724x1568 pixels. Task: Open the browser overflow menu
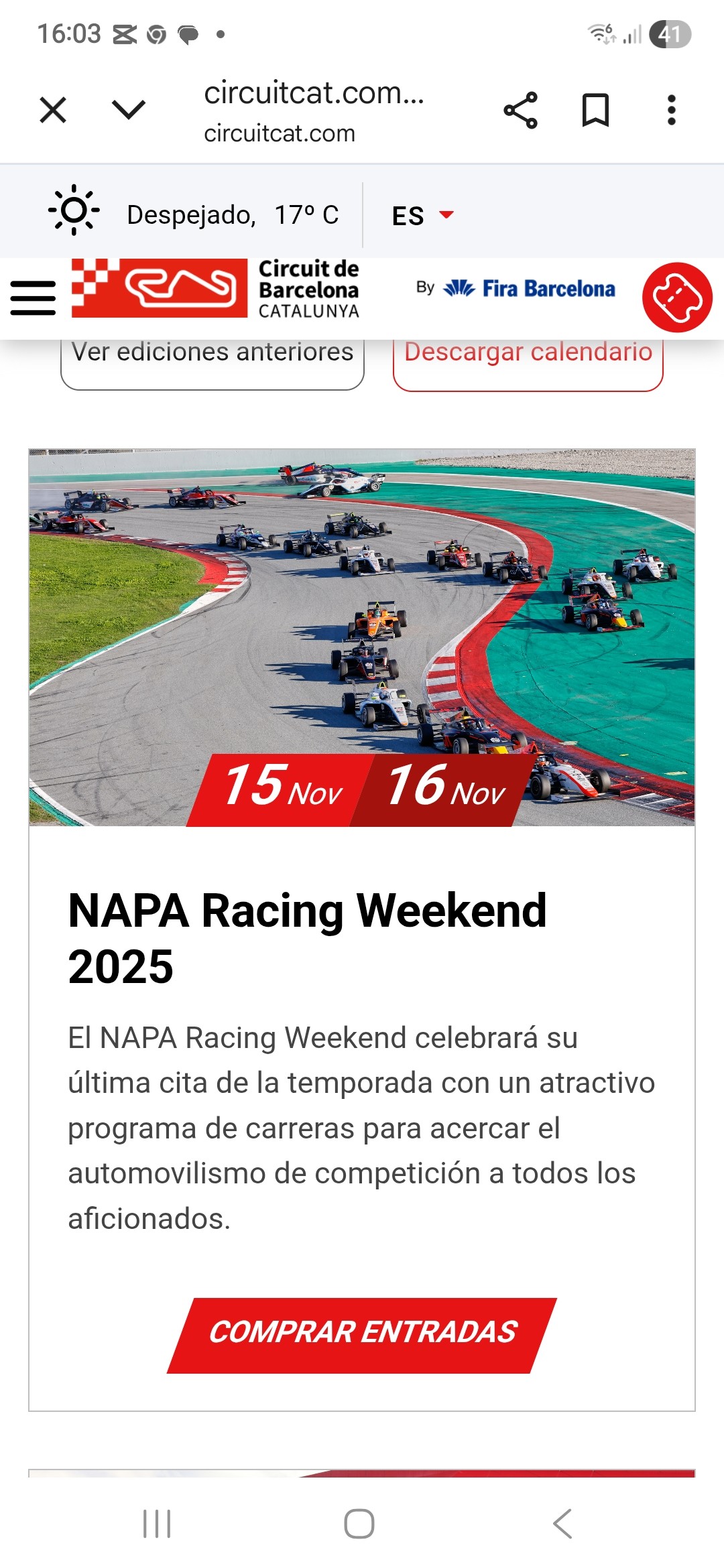pos(671,111)
